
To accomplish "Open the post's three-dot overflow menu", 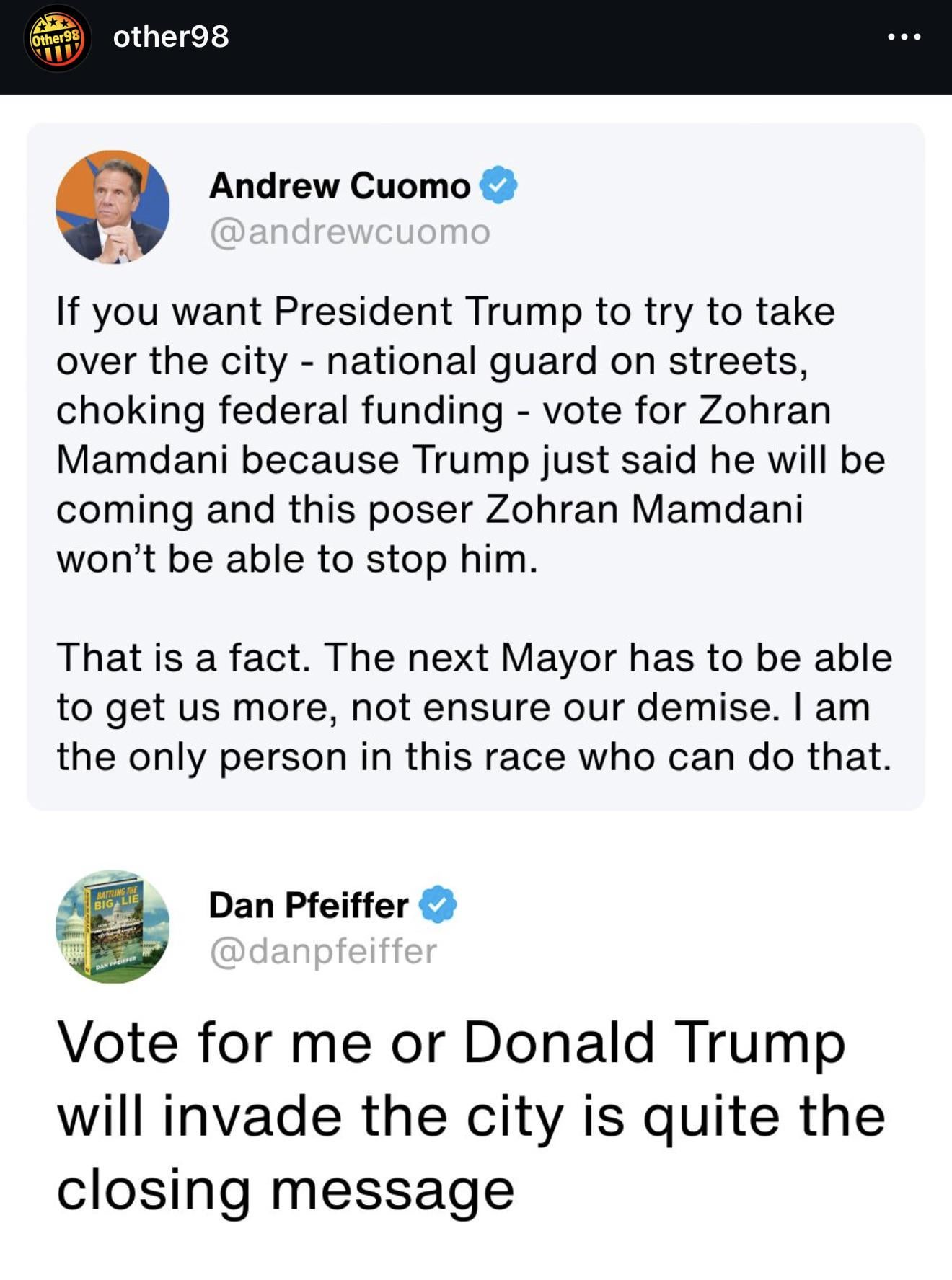I will click(904, 37).
